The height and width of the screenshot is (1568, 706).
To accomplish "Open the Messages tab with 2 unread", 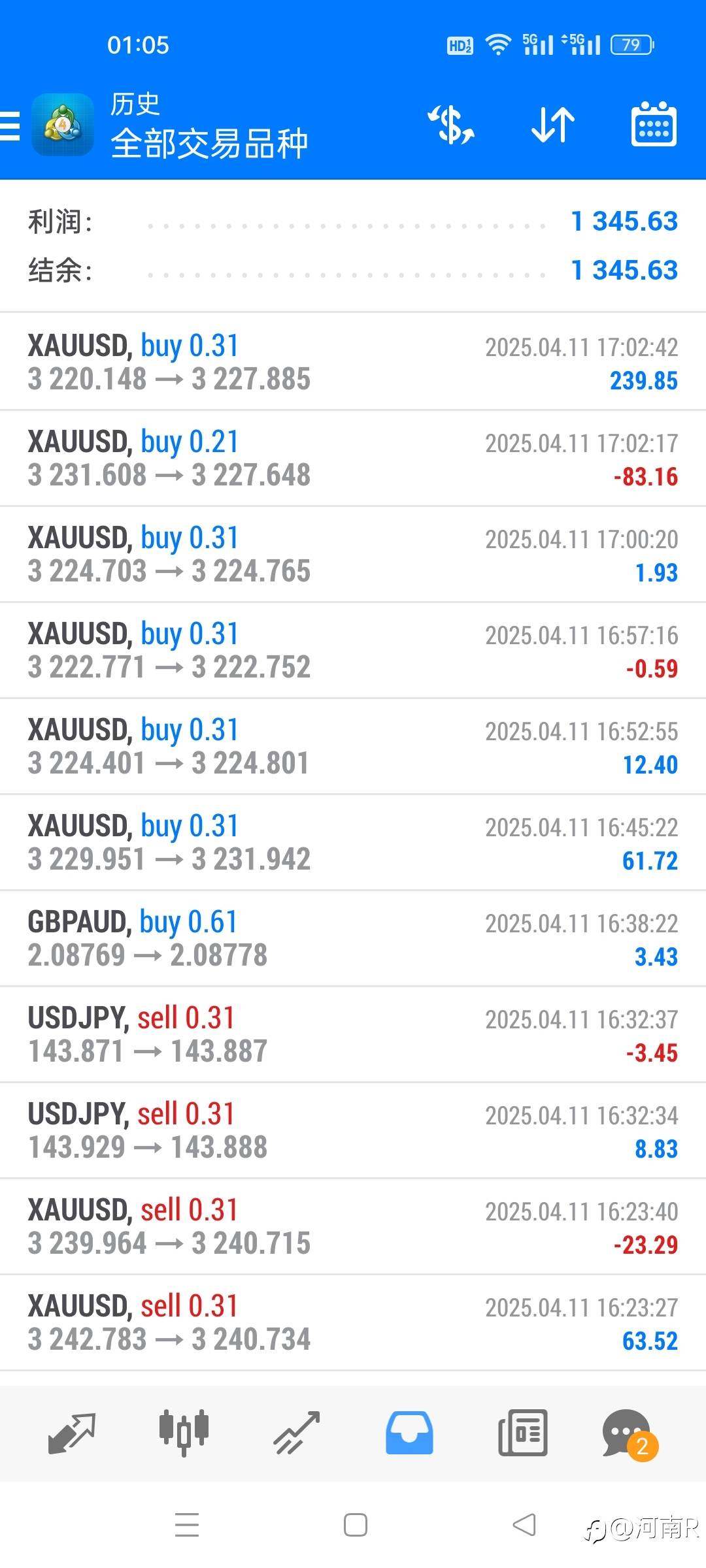I will click(x=628, y=1432).
